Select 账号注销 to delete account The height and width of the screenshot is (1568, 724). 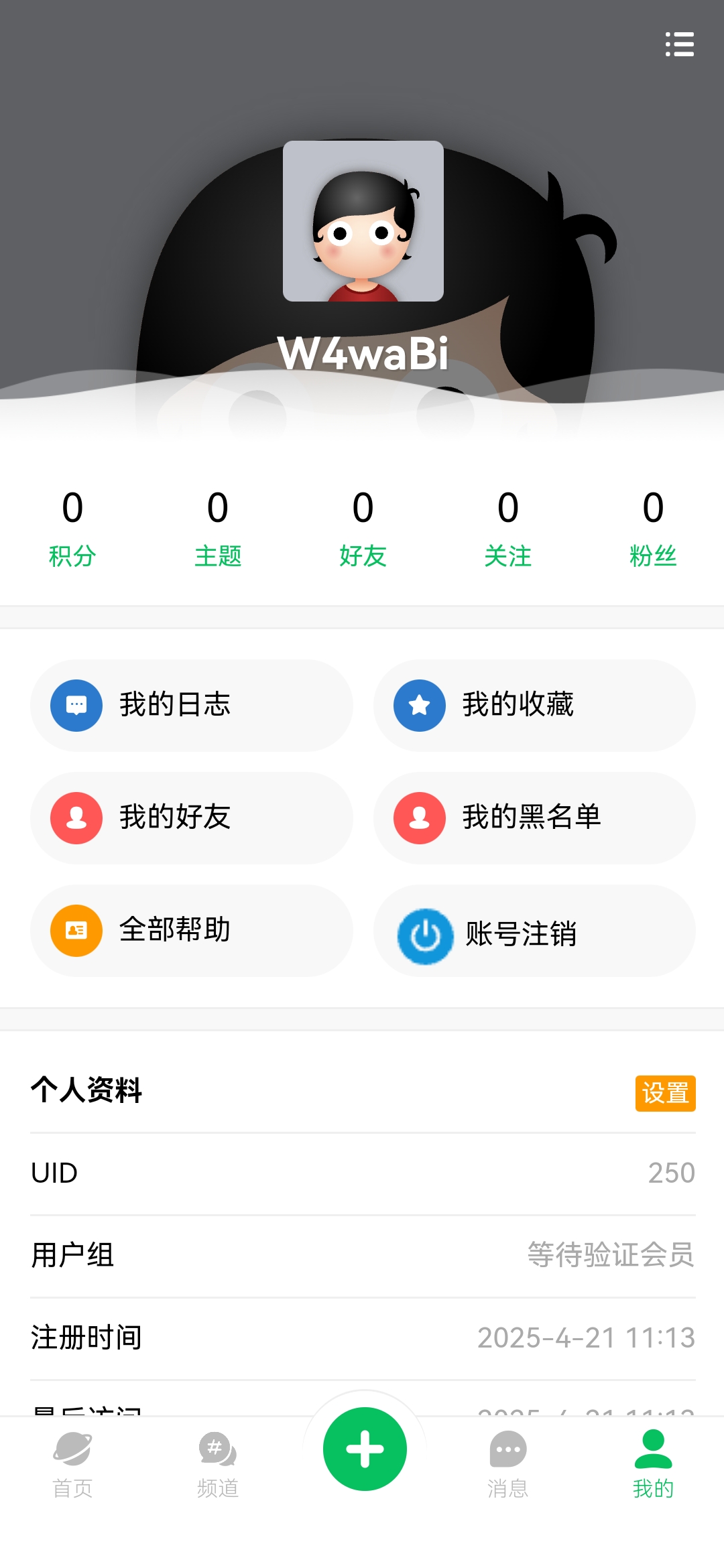click(534, 931)
